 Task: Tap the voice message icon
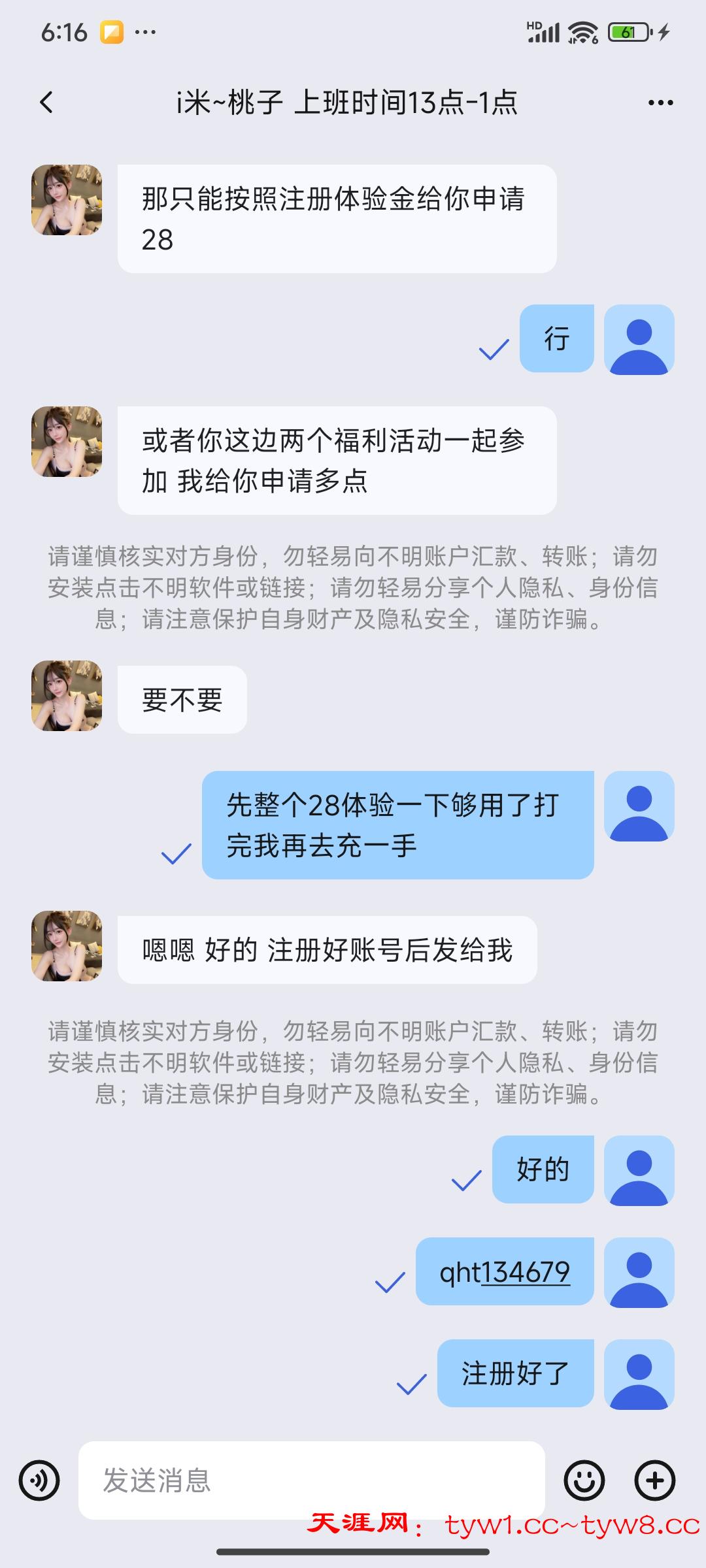click(39, 1480)
